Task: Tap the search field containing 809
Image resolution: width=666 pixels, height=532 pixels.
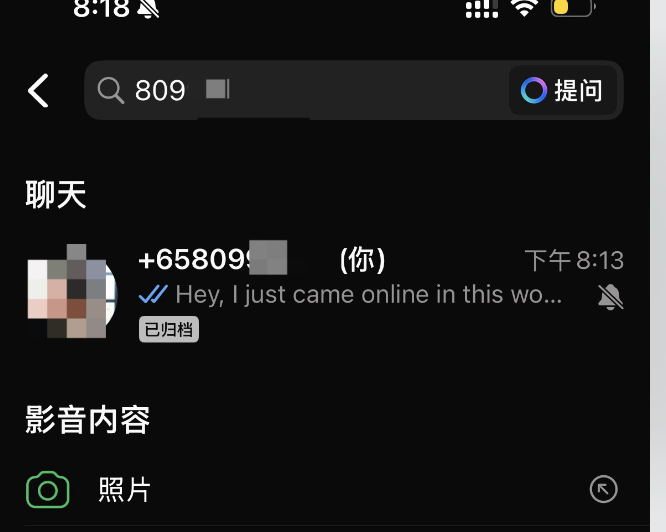Action: [300, 91]
